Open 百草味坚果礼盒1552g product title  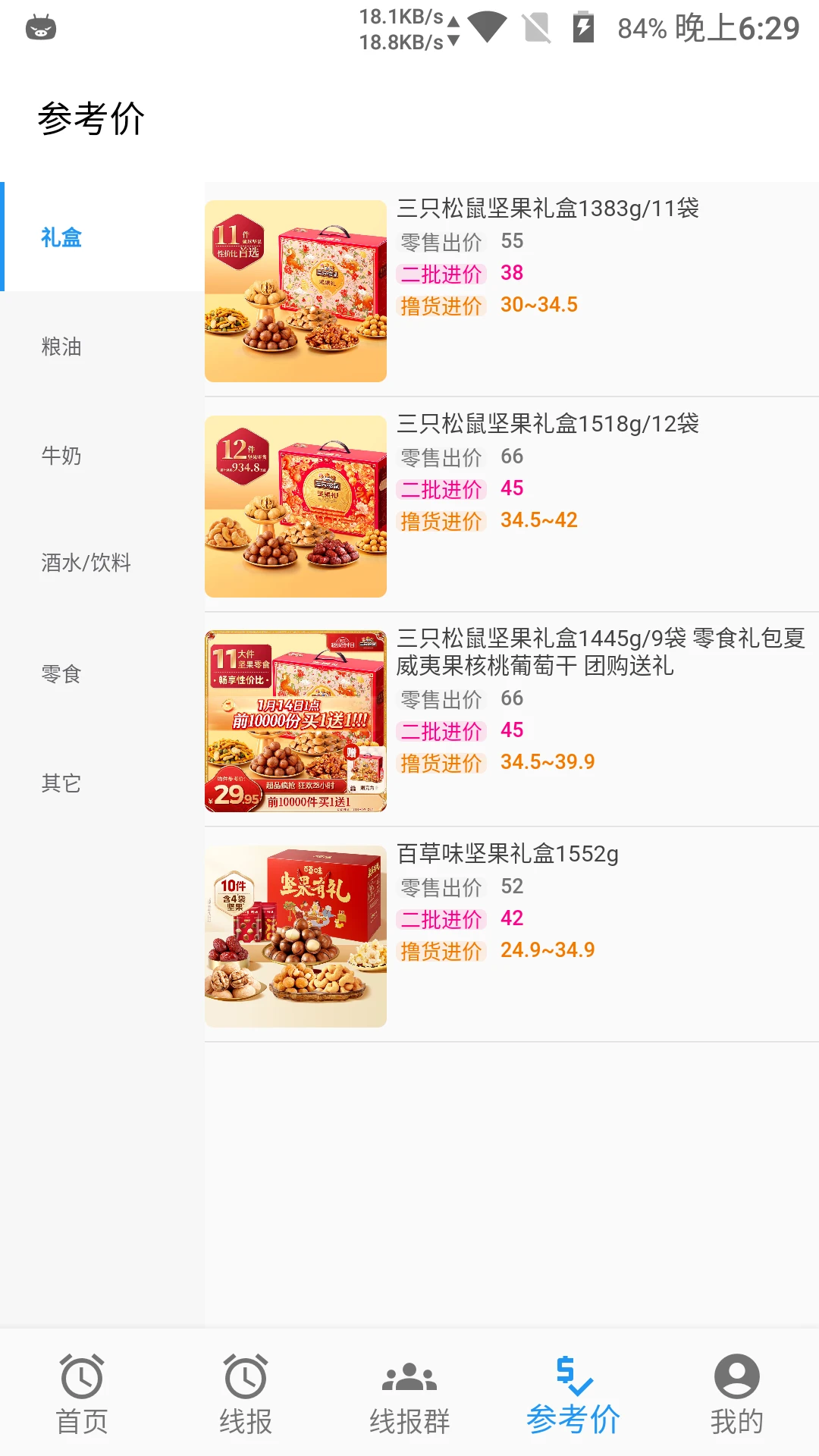(510, 853)
